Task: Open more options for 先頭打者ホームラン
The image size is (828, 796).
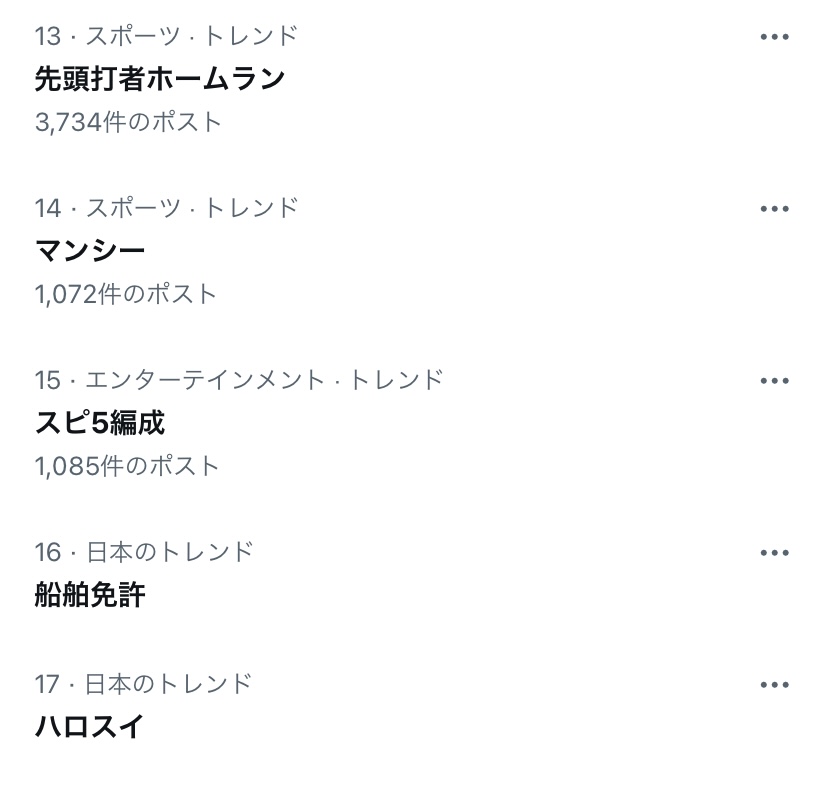Action: pyautogui.click(x=774, y=37)
